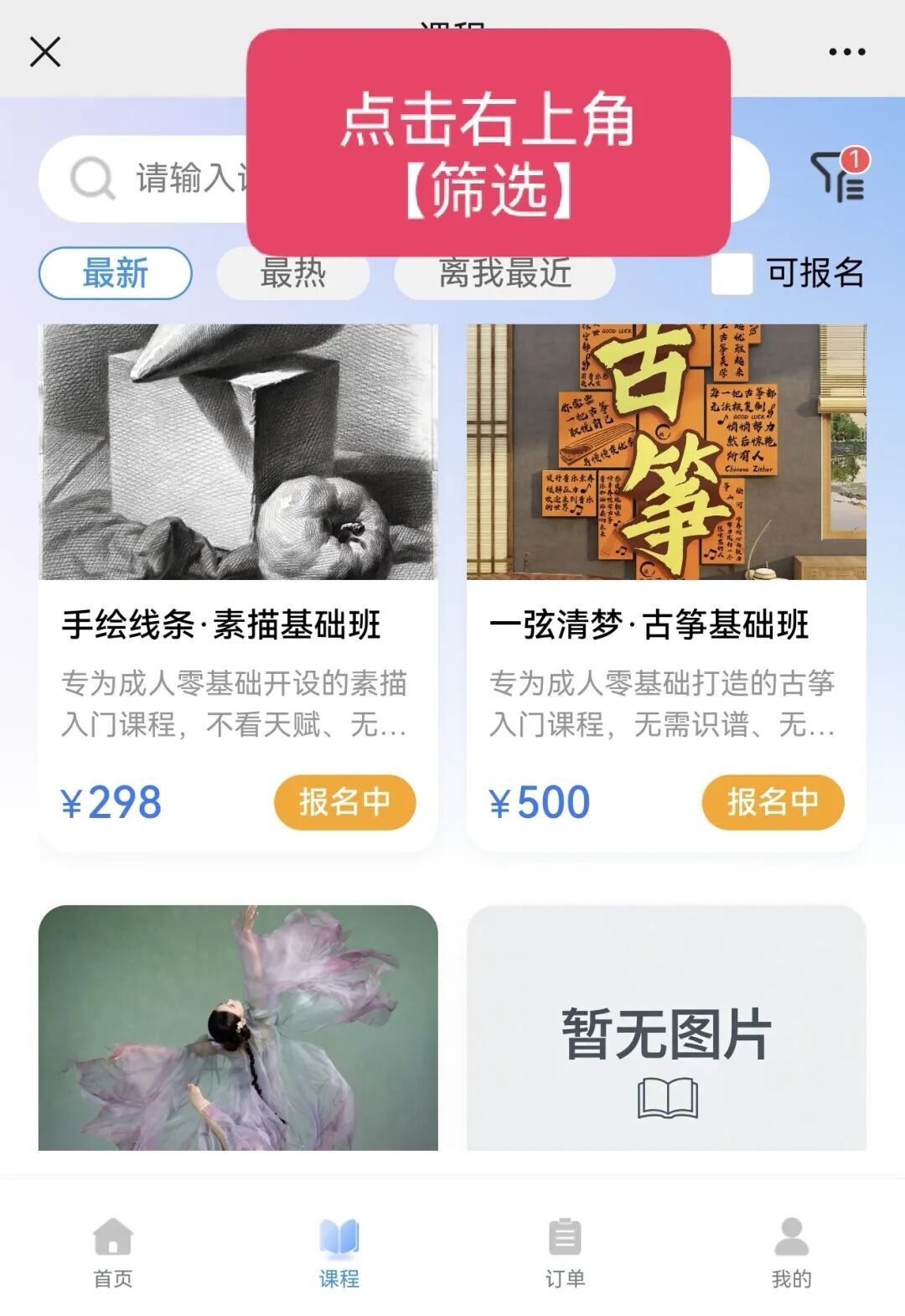Close the mini program page
Viewport: 905px width, 1316px height.
click(45, 52)
